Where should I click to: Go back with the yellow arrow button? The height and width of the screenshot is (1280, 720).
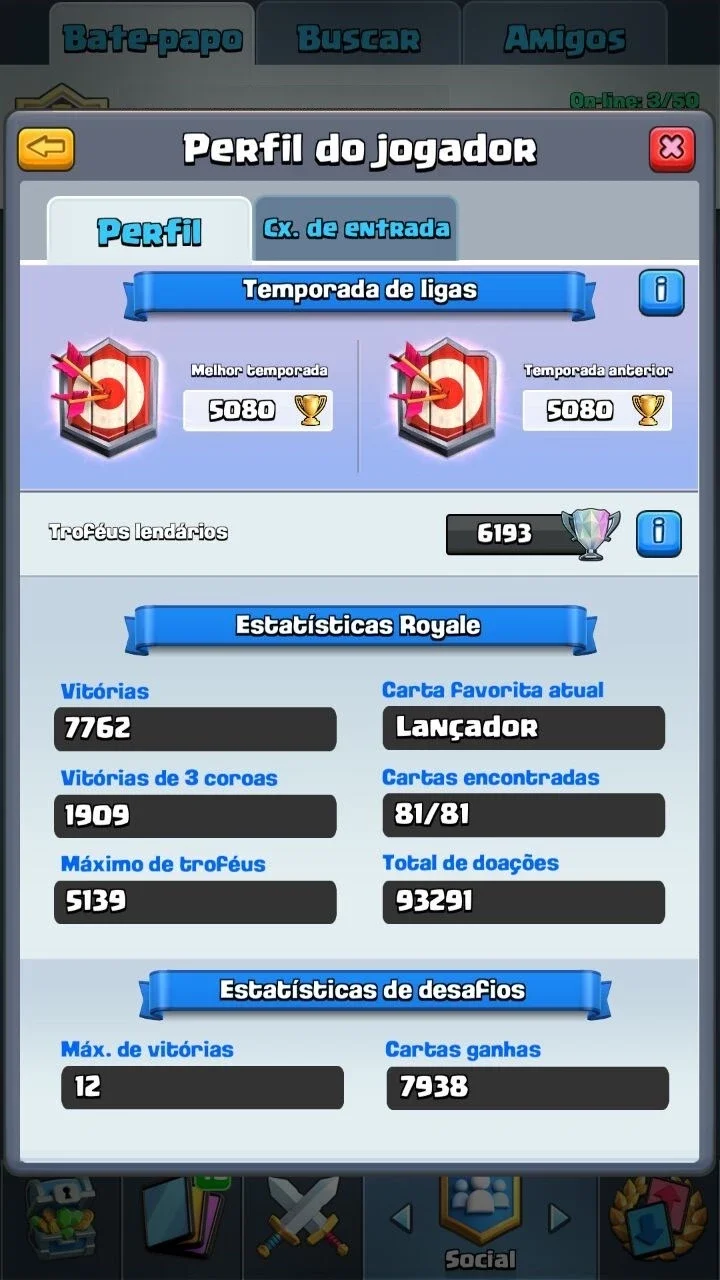click(46, 149)
